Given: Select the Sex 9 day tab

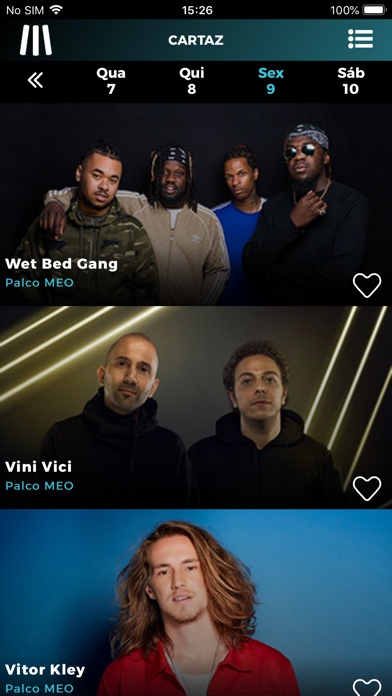Looking at the screenshot, I should 271,81.
